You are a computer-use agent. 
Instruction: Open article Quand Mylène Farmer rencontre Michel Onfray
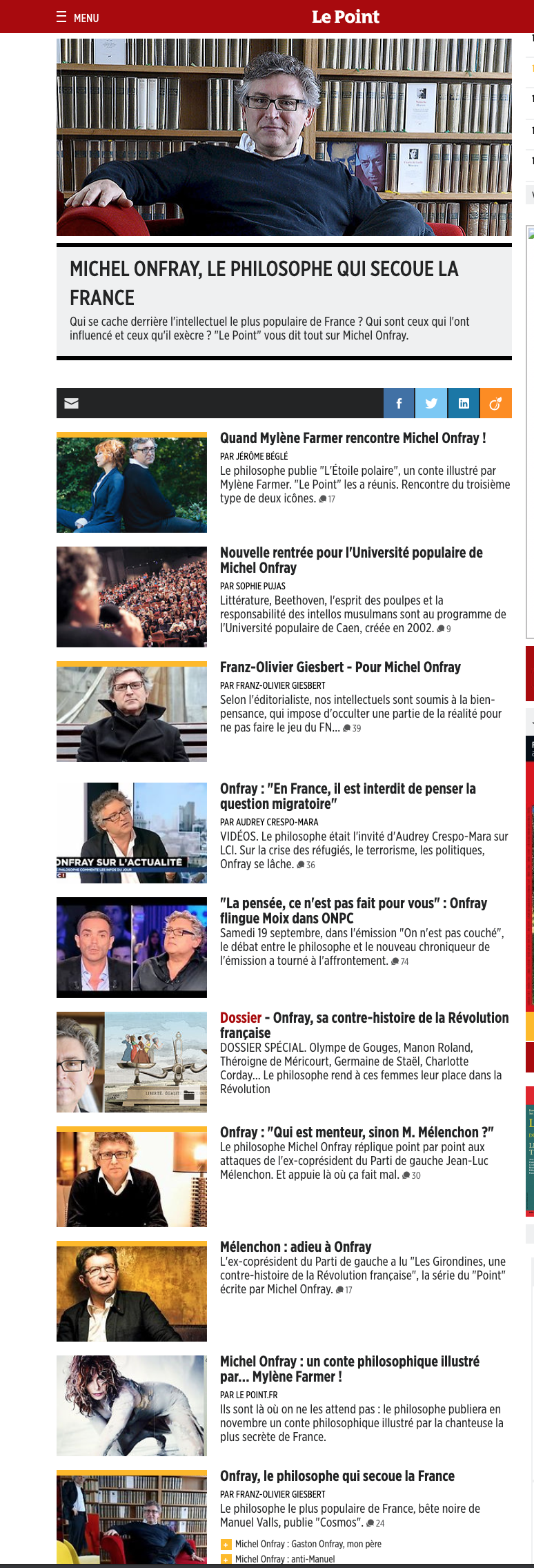tap(353, 438)
